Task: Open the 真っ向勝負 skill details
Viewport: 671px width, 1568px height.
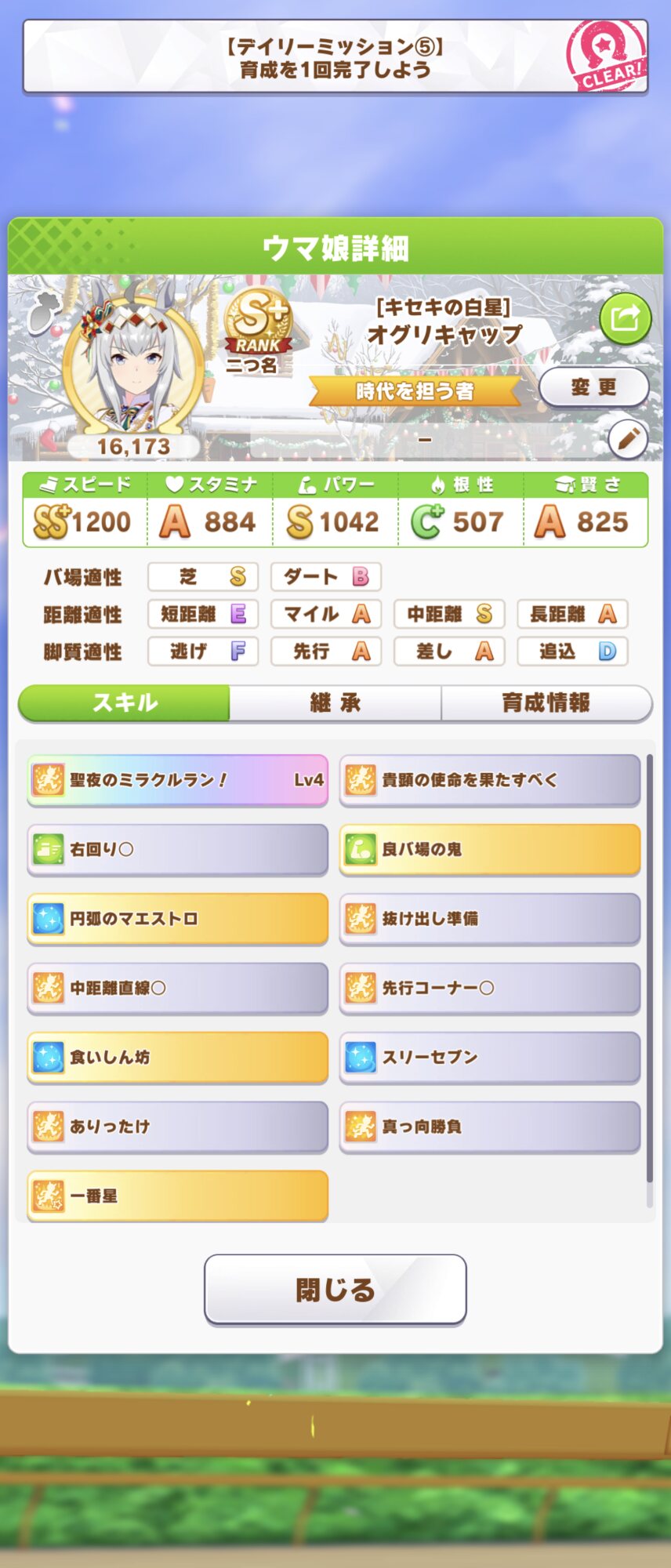Action: pyautogui.click(x=489, y=1127)
